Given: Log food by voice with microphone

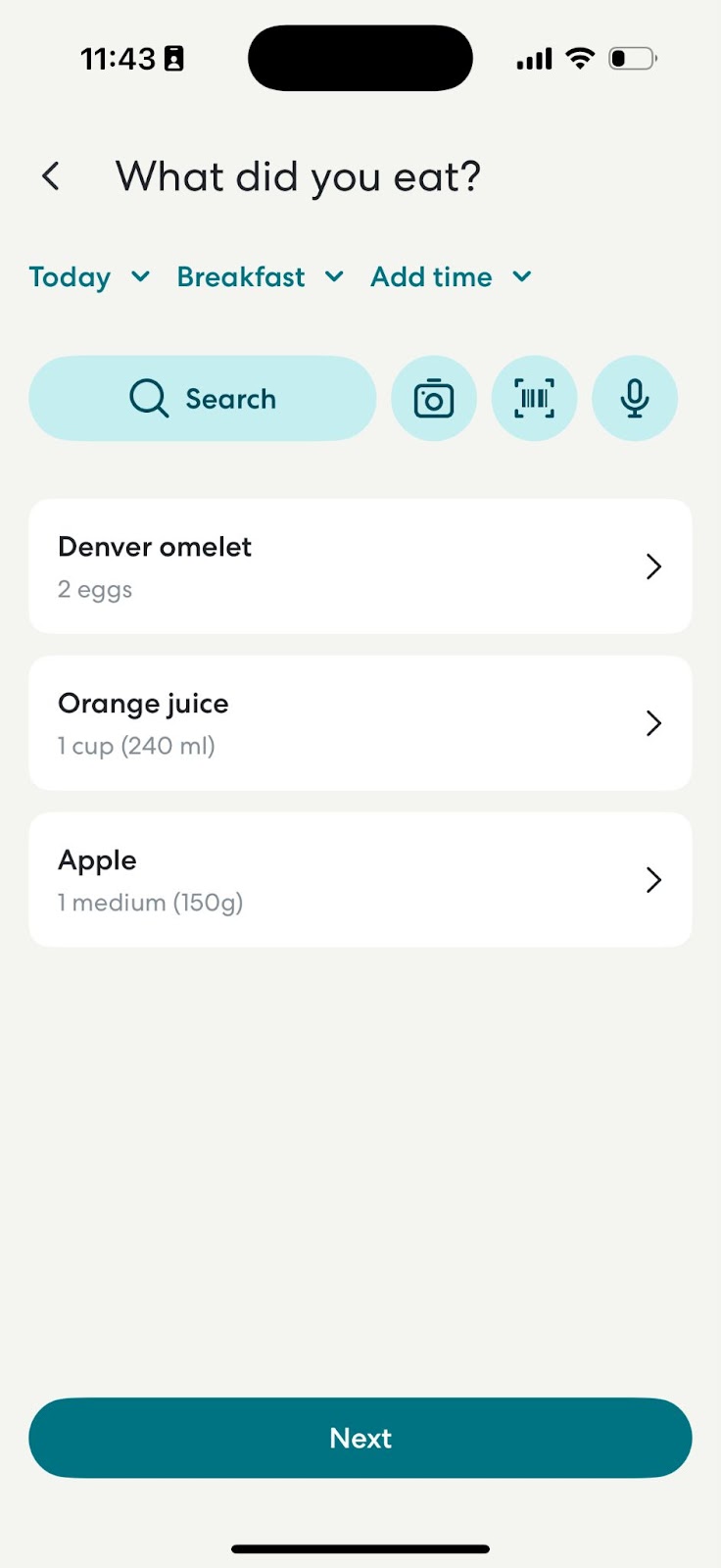Looking at the screenshot, I should 635,398.
